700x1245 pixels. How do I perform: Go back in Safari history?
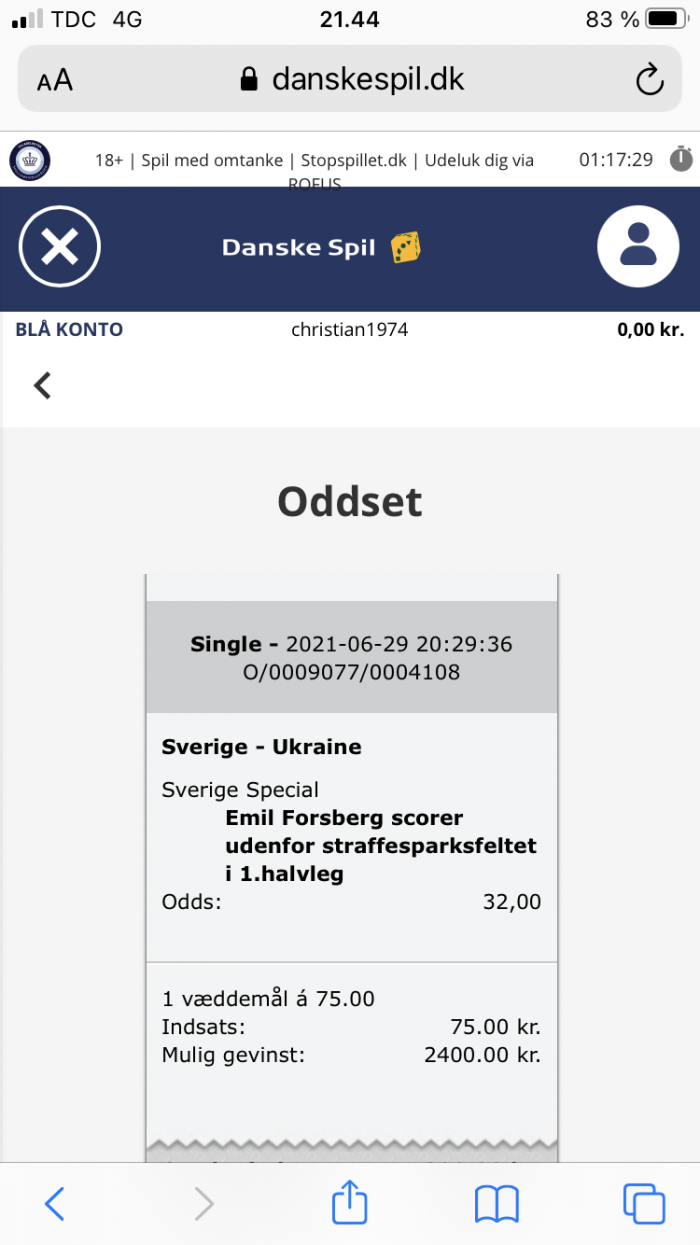coord(55,1204)
